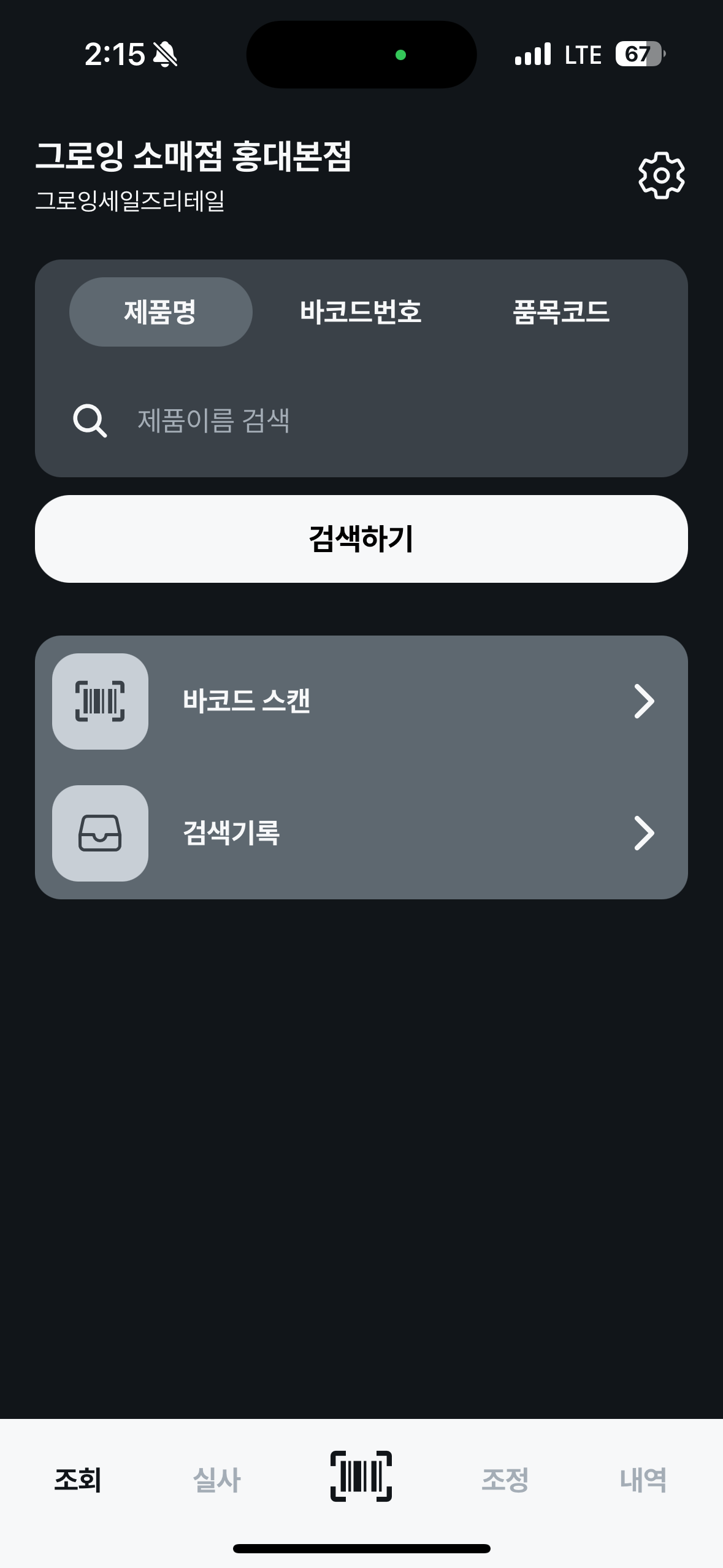Open settings via the gear icon

tap(661, 175)
